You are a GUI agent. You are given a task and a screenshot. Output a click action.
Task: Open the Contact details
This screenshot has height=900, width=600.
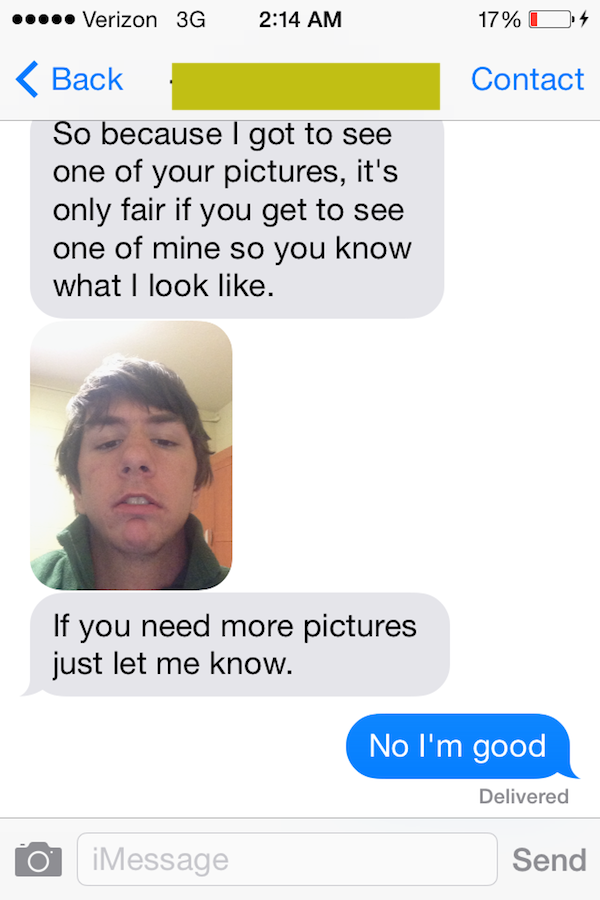pyautogui.click(x=527, y=80)
